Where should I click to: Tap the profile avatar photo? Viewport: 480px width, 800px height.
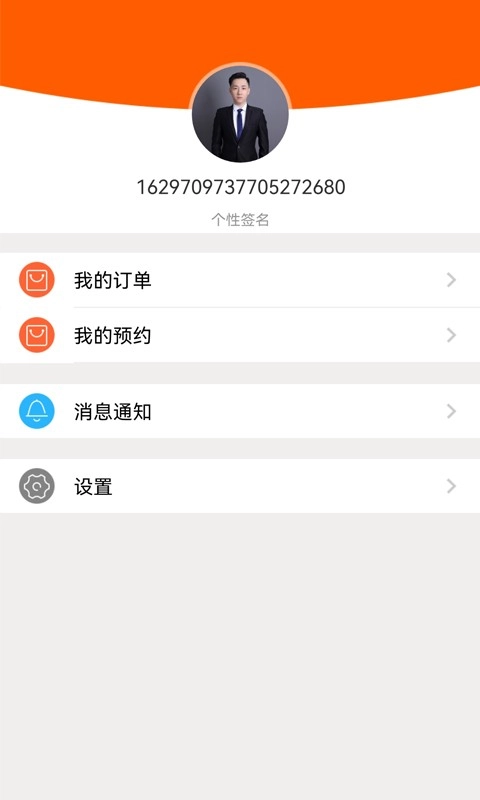point(240,113)
